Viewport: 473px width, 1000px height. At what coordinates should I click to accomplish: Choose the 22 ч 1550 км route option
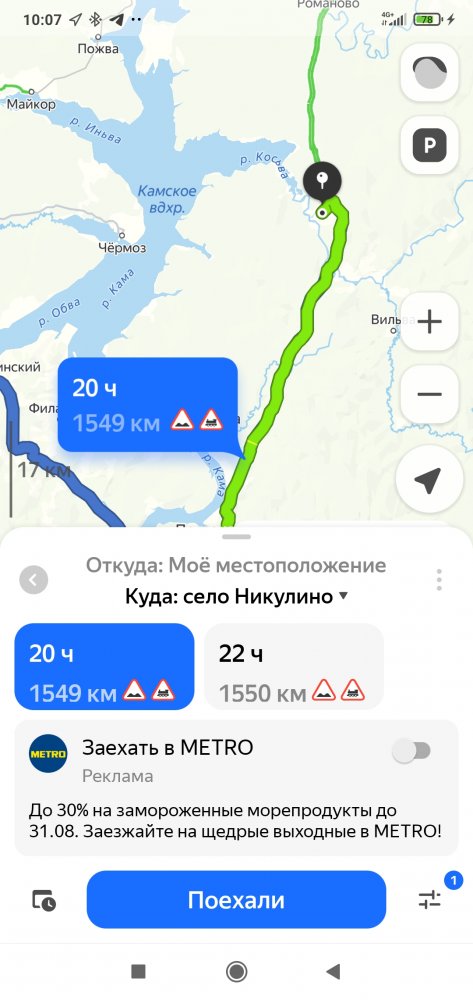coord(294,666)
